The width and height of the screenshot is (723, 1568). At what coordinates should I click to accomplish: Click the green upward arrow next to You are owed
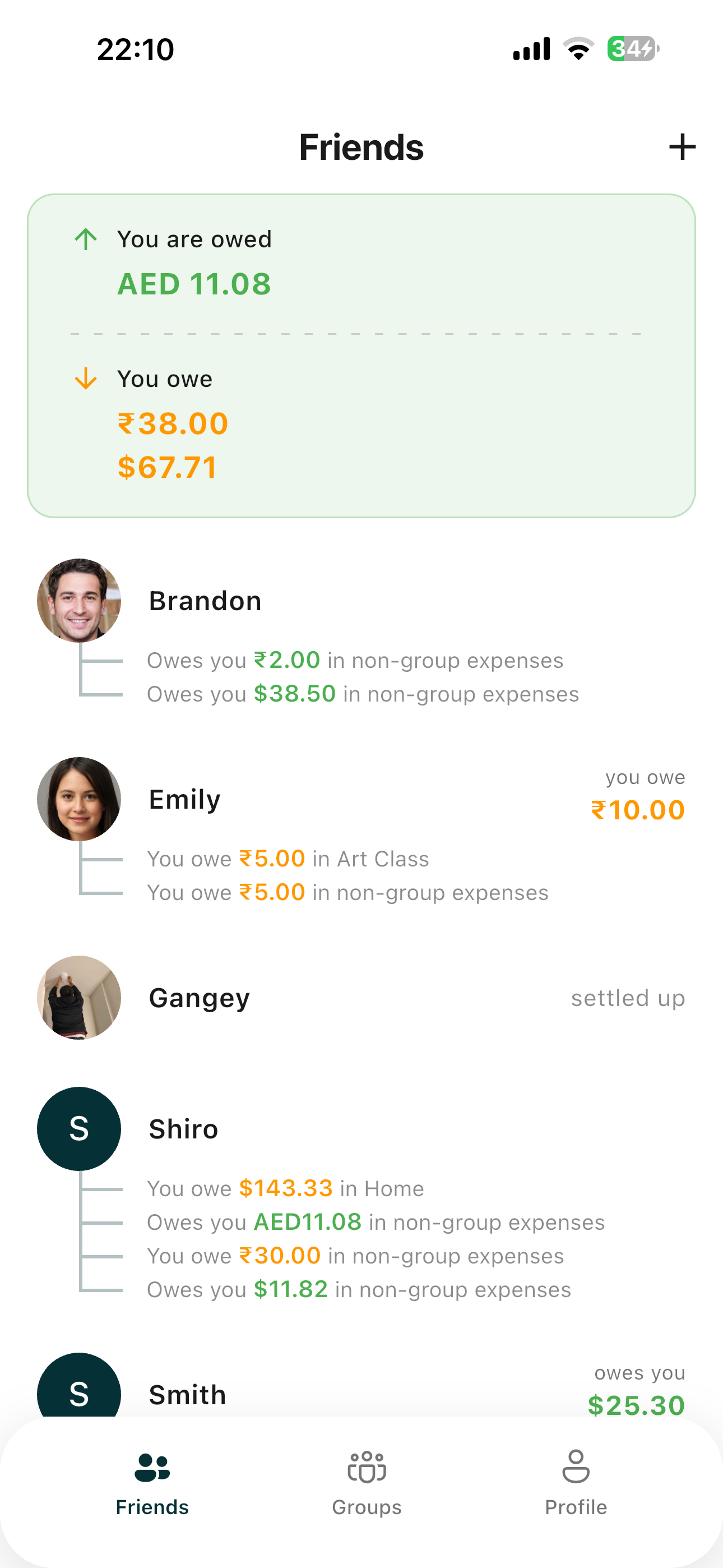pos(85,238)
